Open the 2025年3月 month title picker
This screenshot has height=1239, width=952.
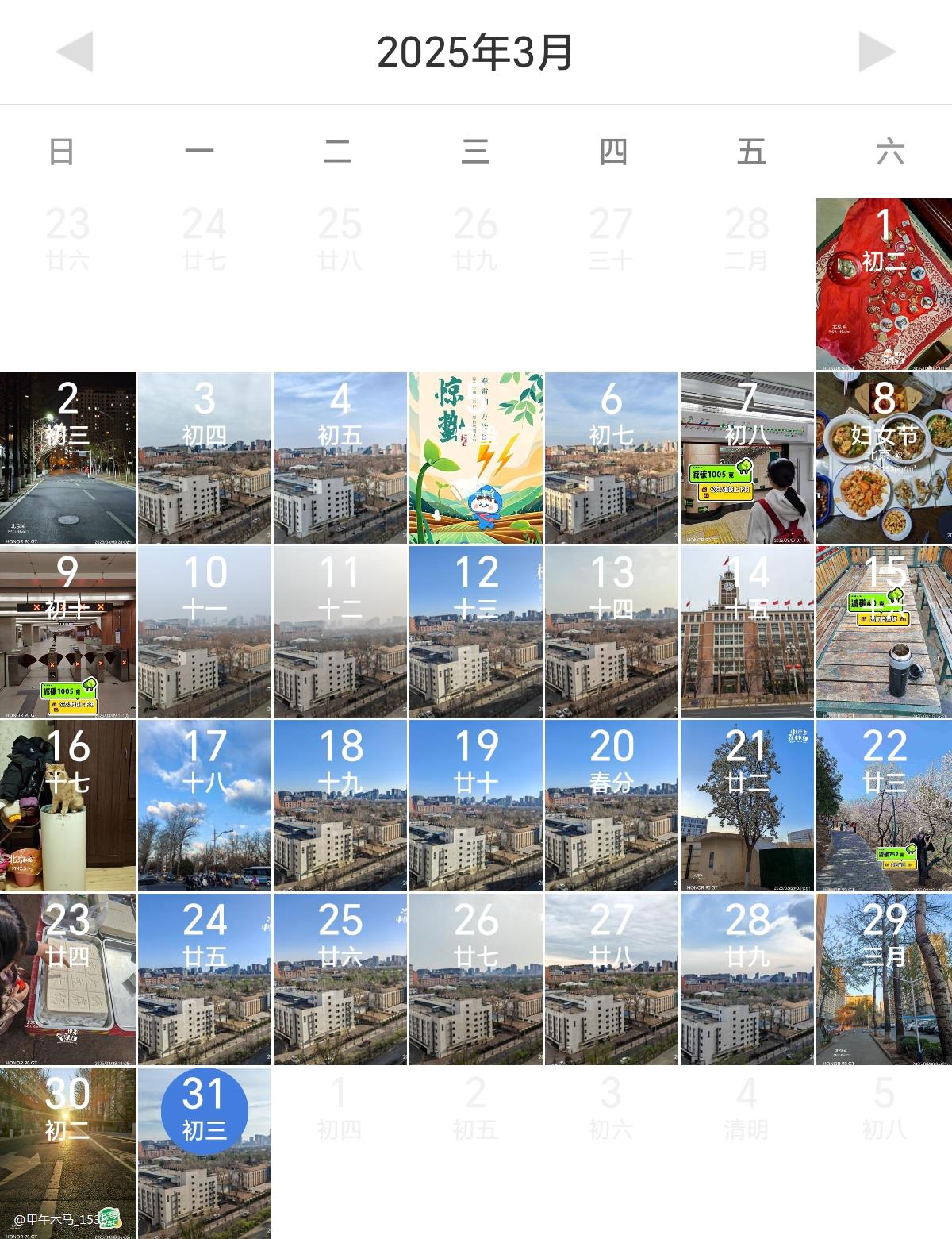point(474,52)
